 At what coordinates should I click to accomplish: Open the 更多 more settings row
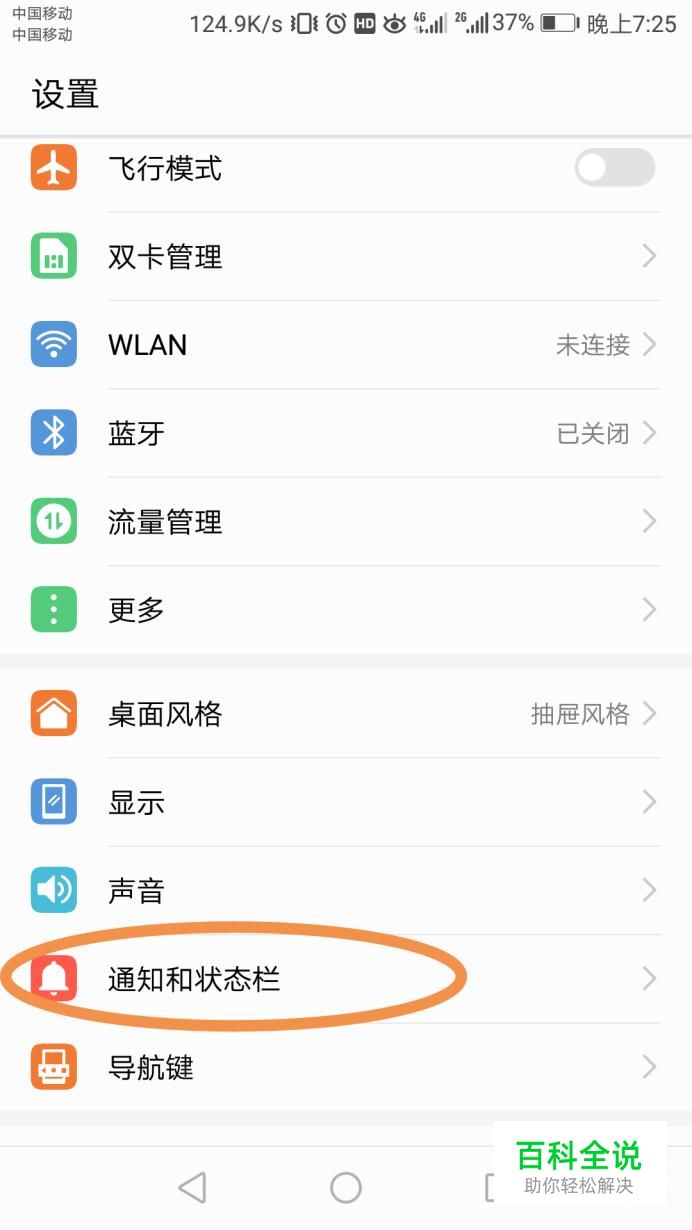[345, 609]
